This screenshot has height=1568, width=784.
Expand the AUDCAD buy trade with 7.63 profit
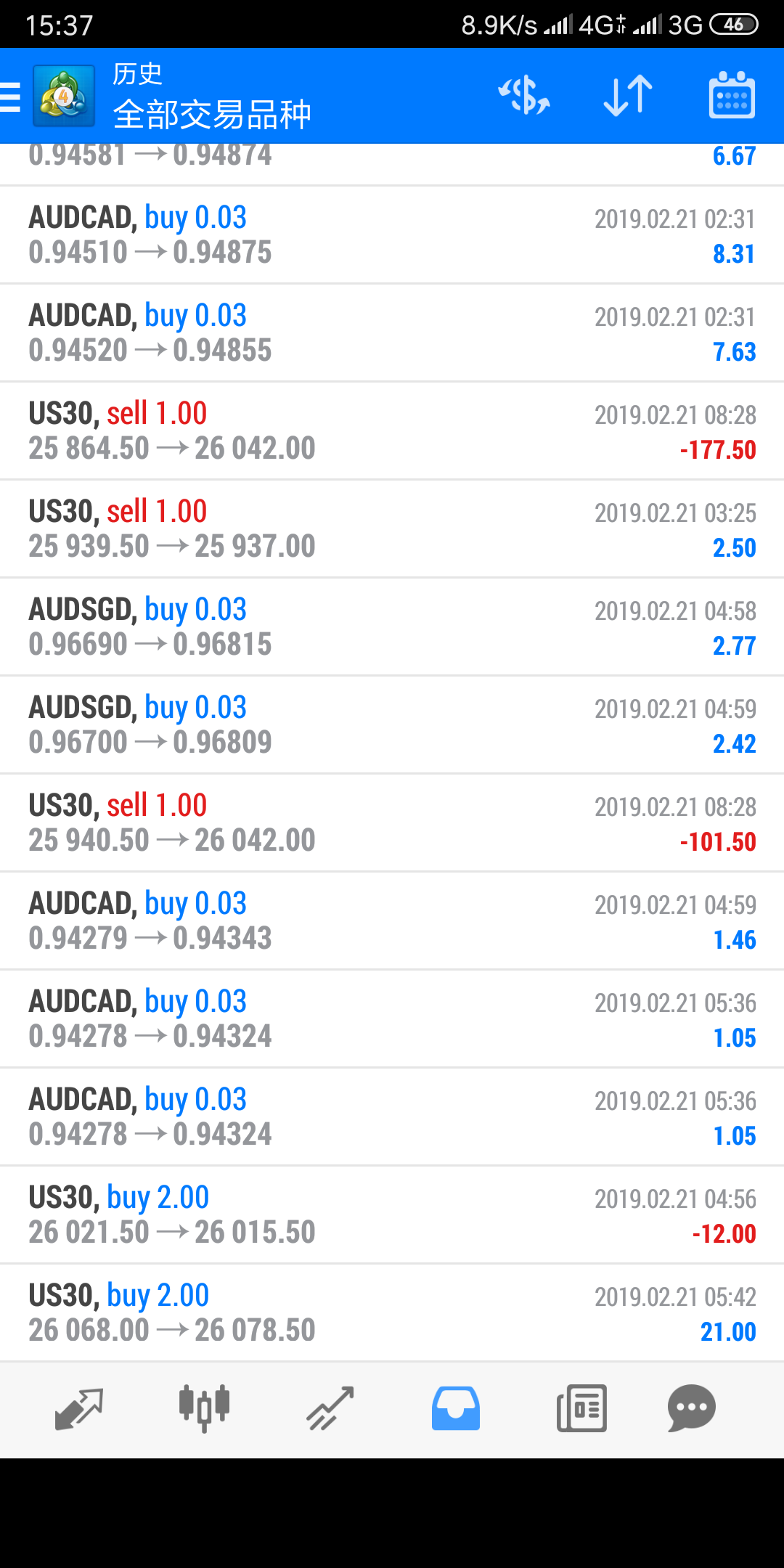392,333
